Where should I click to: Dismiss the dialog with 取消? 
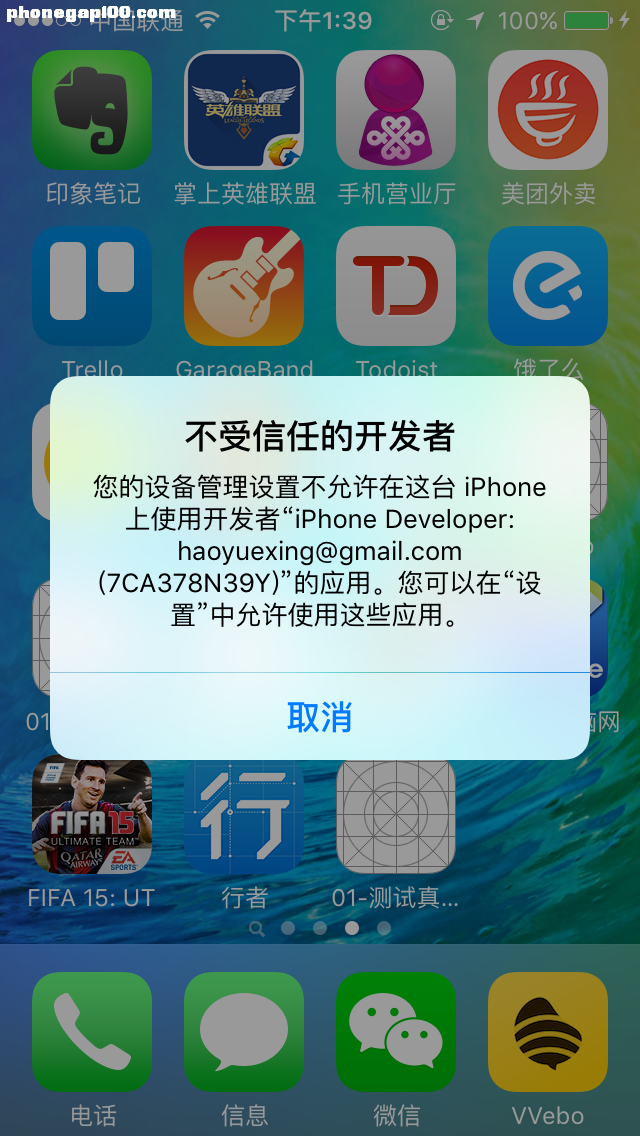[x=320, y=717]
